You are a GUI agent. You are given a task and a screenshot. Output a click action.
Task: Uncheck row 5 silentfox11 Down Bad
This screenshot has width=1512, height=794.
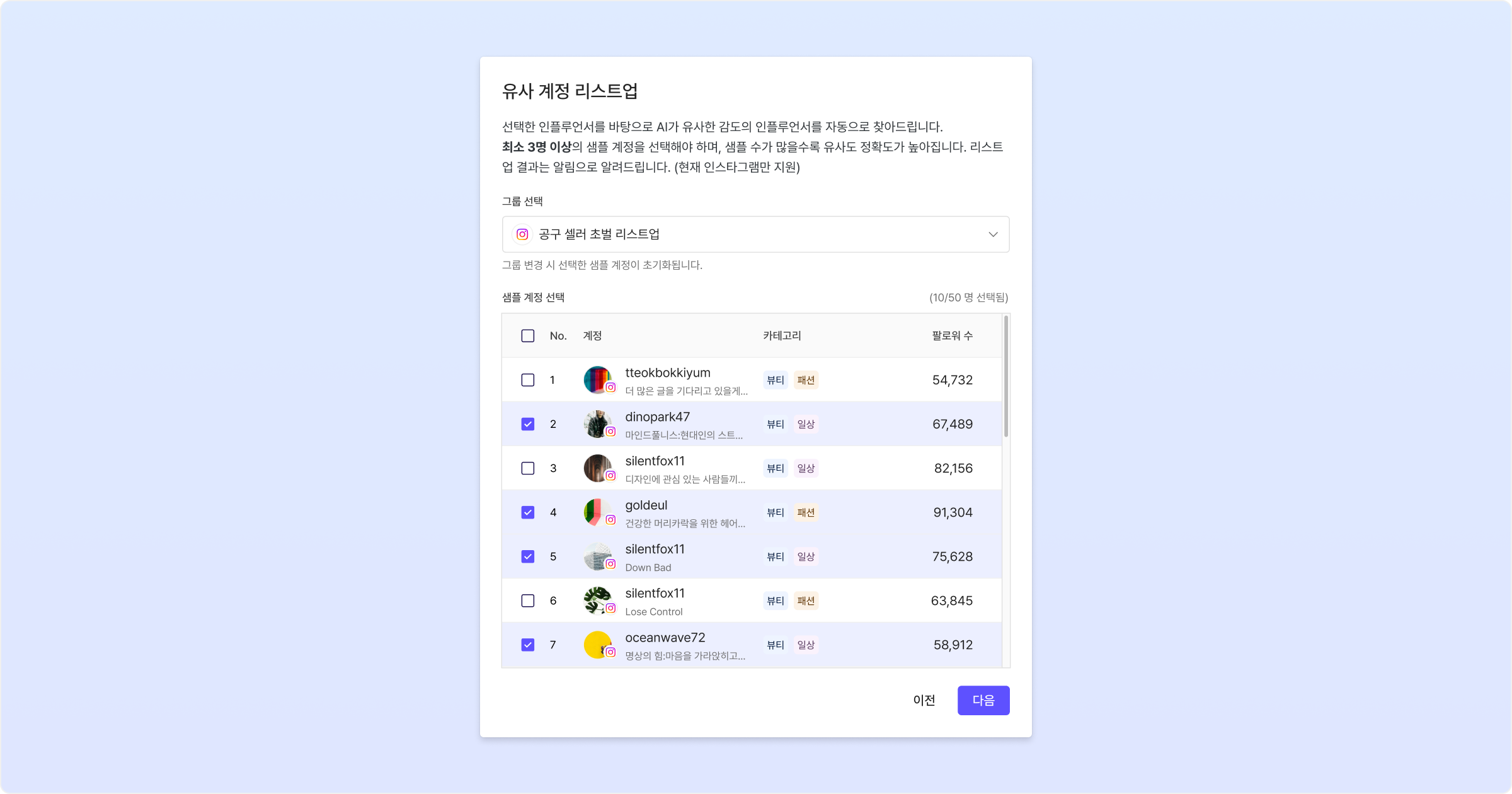coord(528,556)
